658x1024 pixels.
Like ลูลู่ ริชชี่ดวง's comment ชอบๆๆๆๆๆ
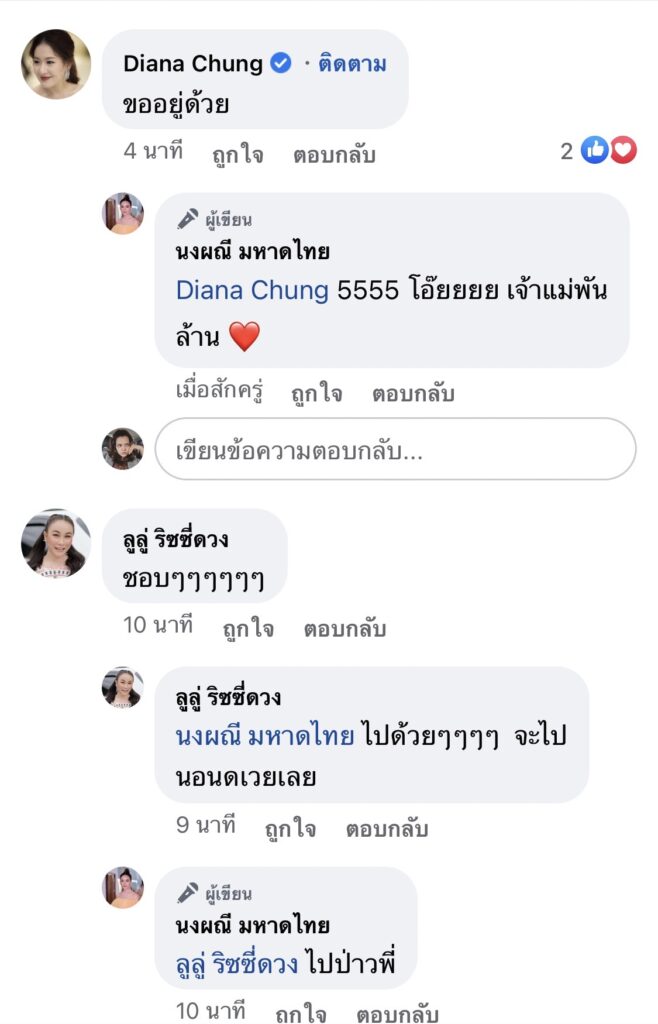click(250, 629)
